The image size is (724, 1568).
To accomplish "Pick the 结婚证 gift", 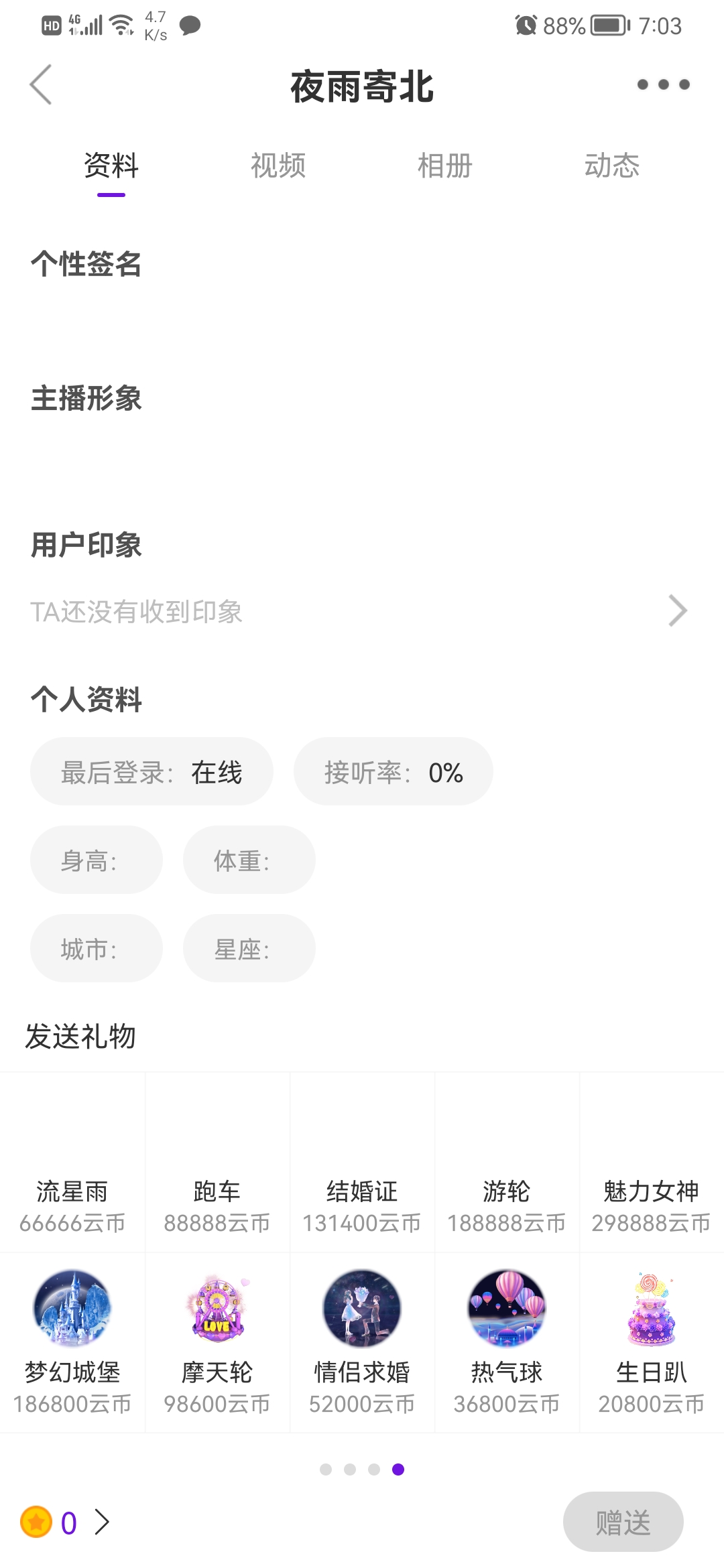I will coord(362,1163).
